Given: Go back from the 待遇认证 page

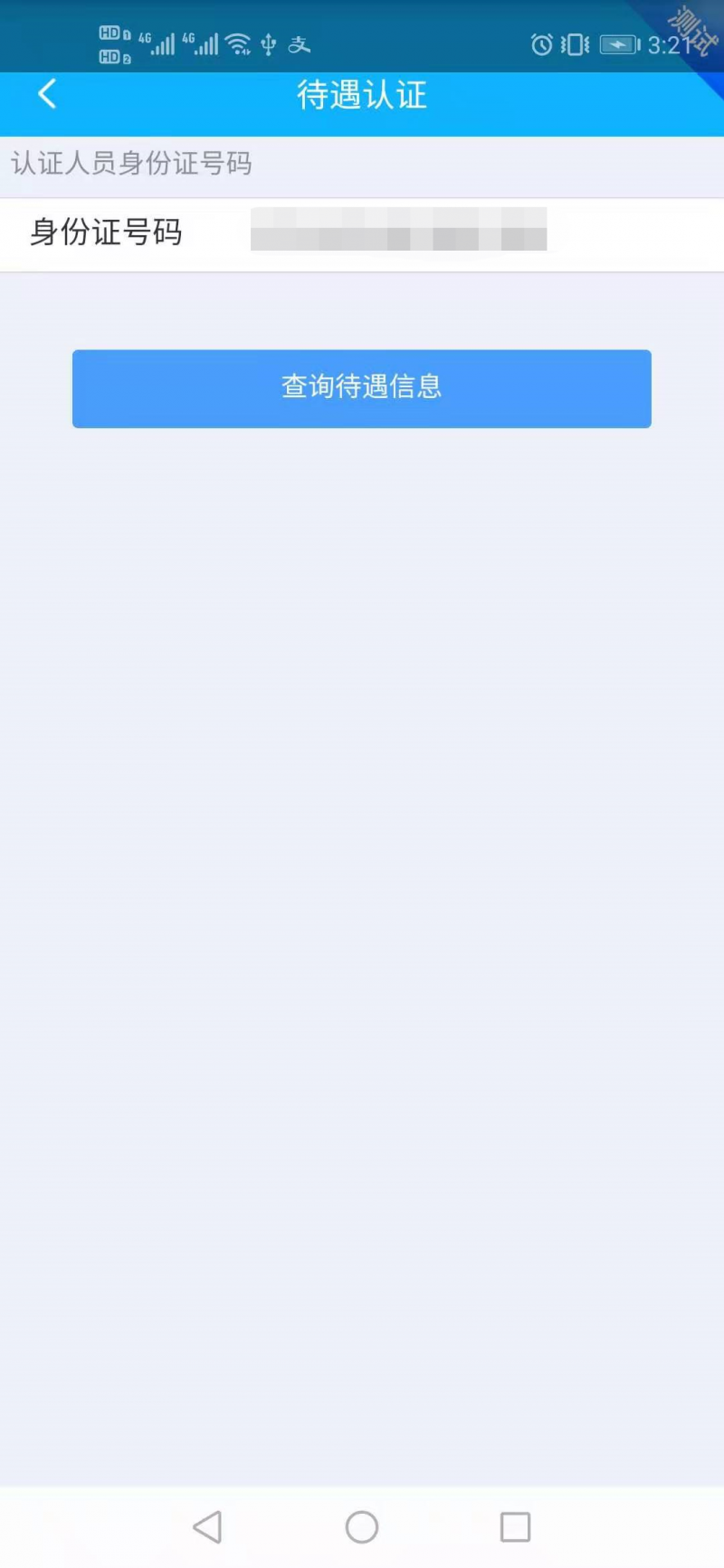Looking at the screenshot, I should point(47,94).
